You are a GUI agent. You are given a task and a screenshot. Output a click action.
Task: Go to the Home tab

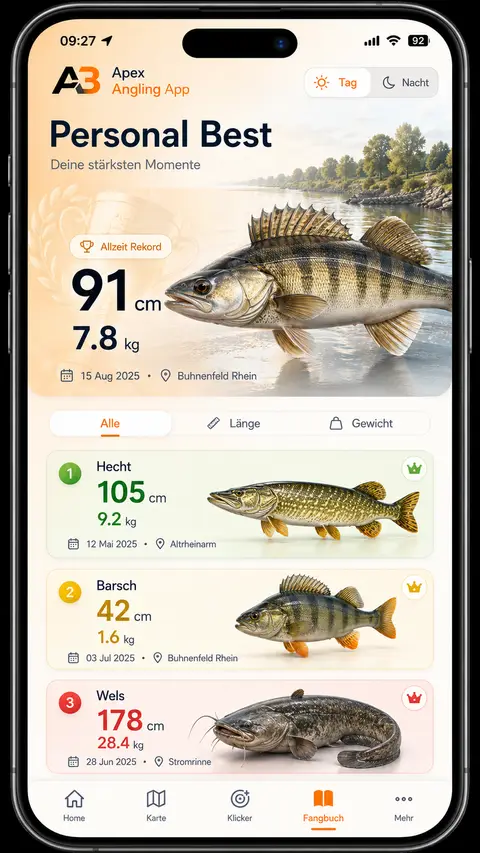pos(74,806)
